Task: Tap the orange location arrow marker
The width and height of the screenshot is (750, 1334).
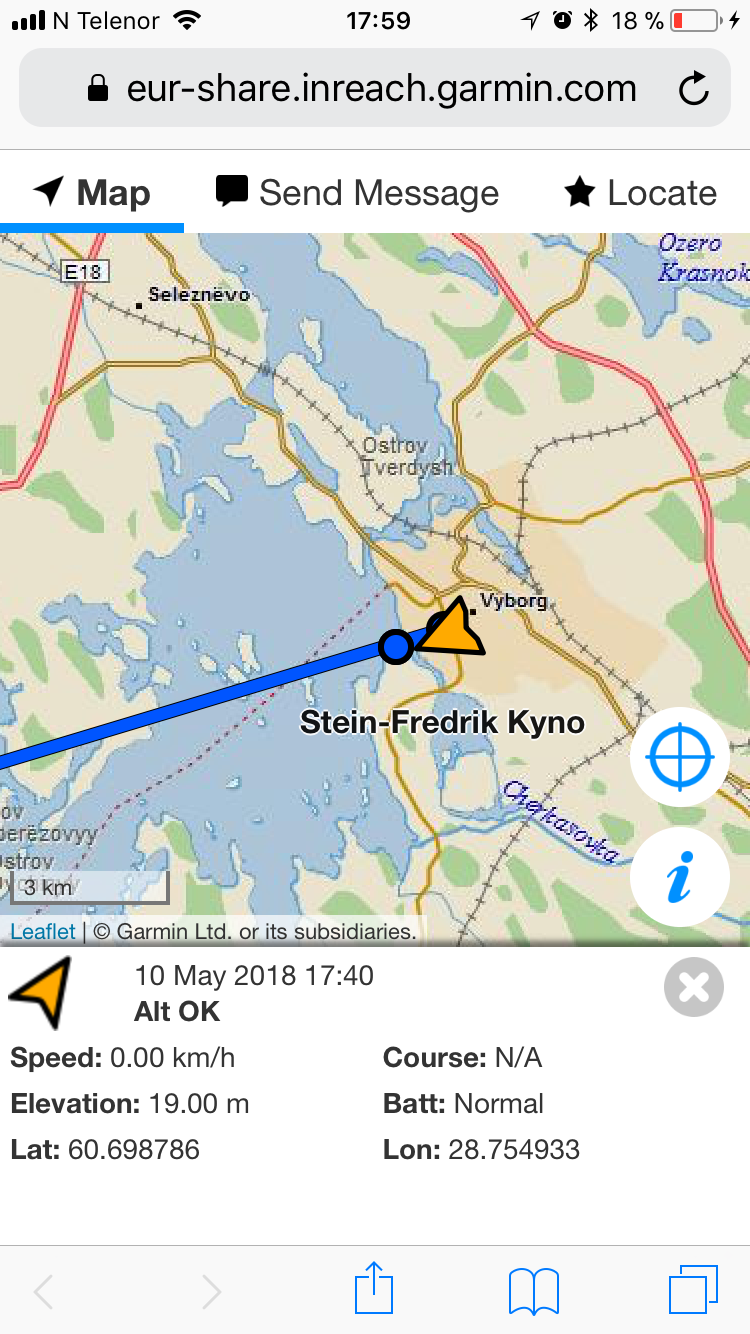Action: coord(452,630)
